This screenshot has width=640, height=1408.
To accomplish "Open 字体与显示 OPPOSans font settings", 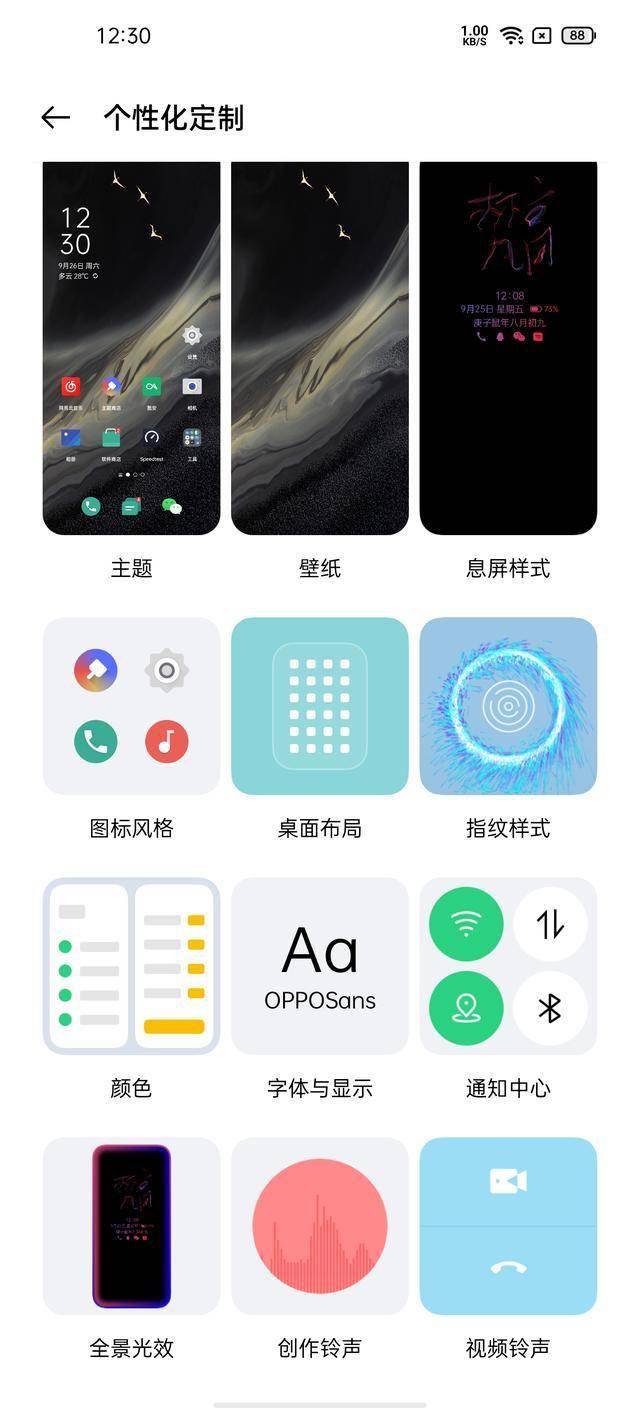I will tap(320, 966).
